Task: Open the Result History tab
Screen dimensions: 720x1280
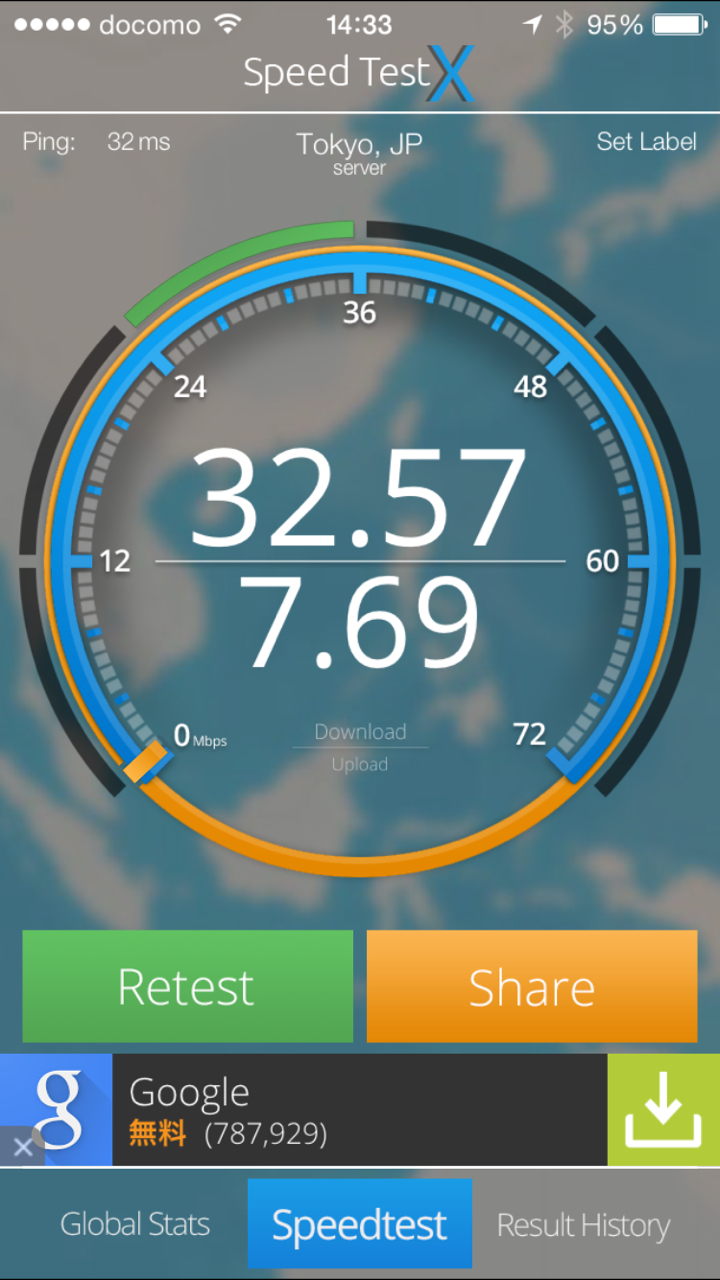Action: click(583, 1224)
